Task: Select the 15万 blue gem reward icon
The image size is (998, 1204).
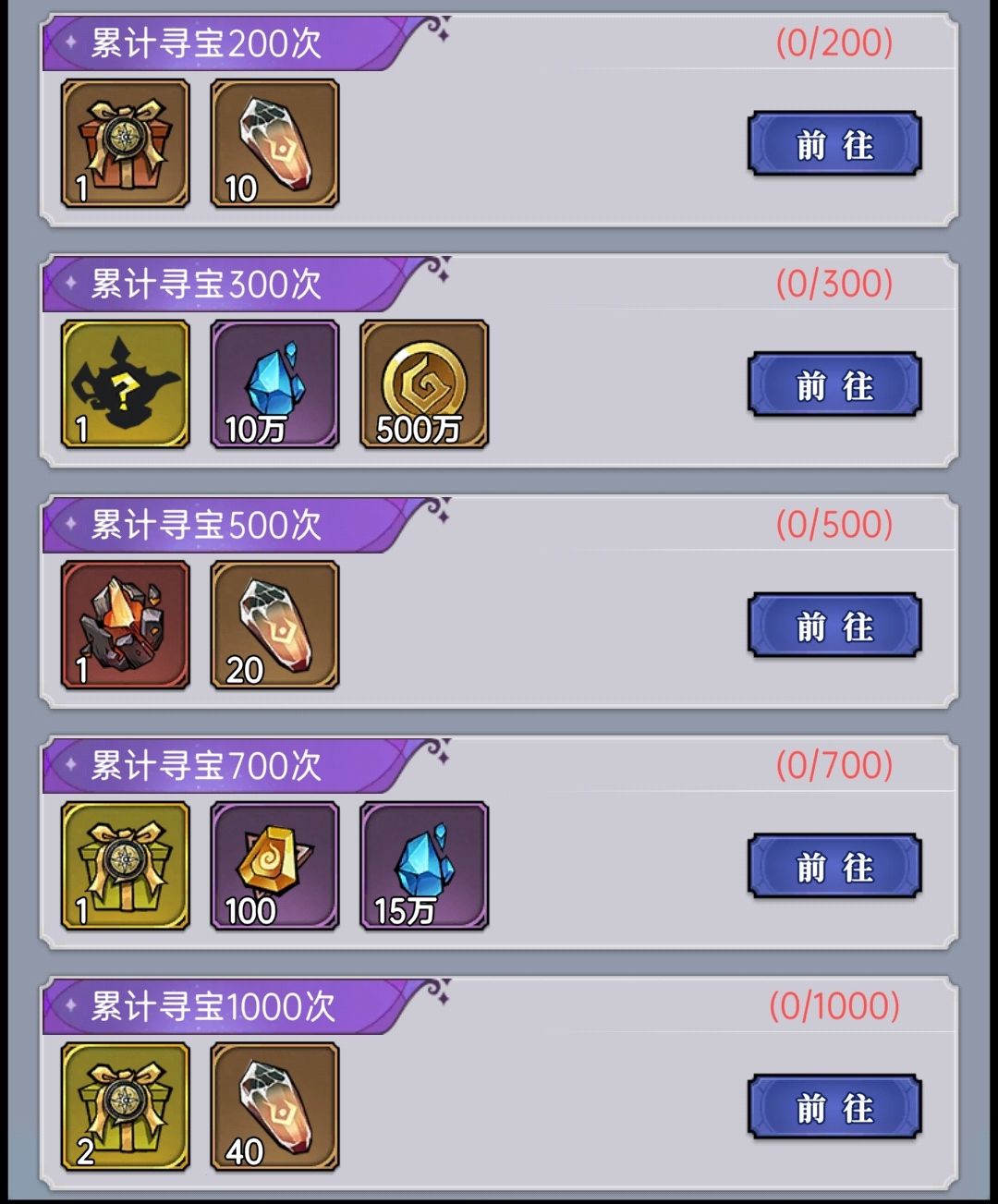Action: (x=424, y=866)
